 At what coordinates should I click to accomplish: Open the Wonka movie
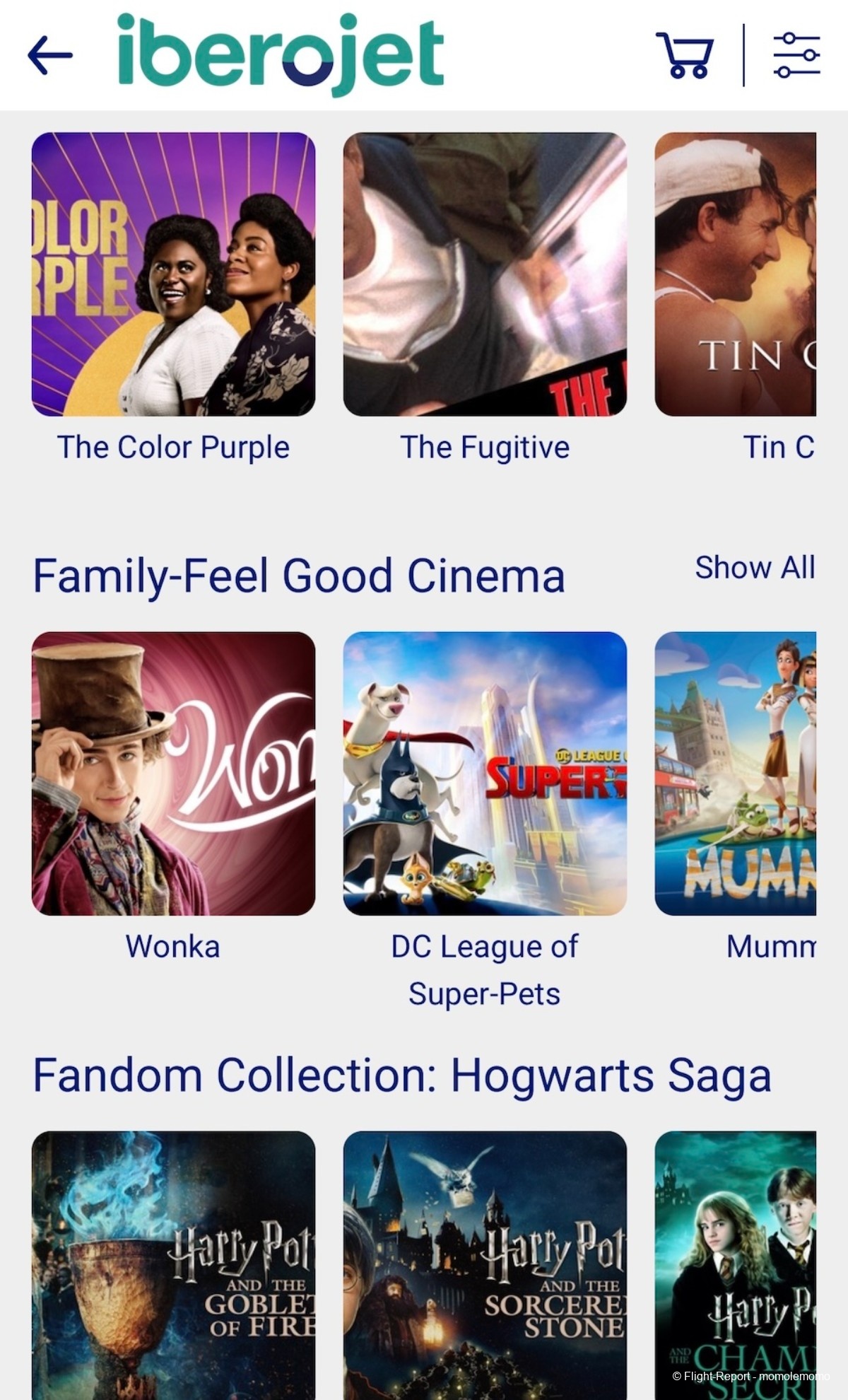click(x=174, y=774)
